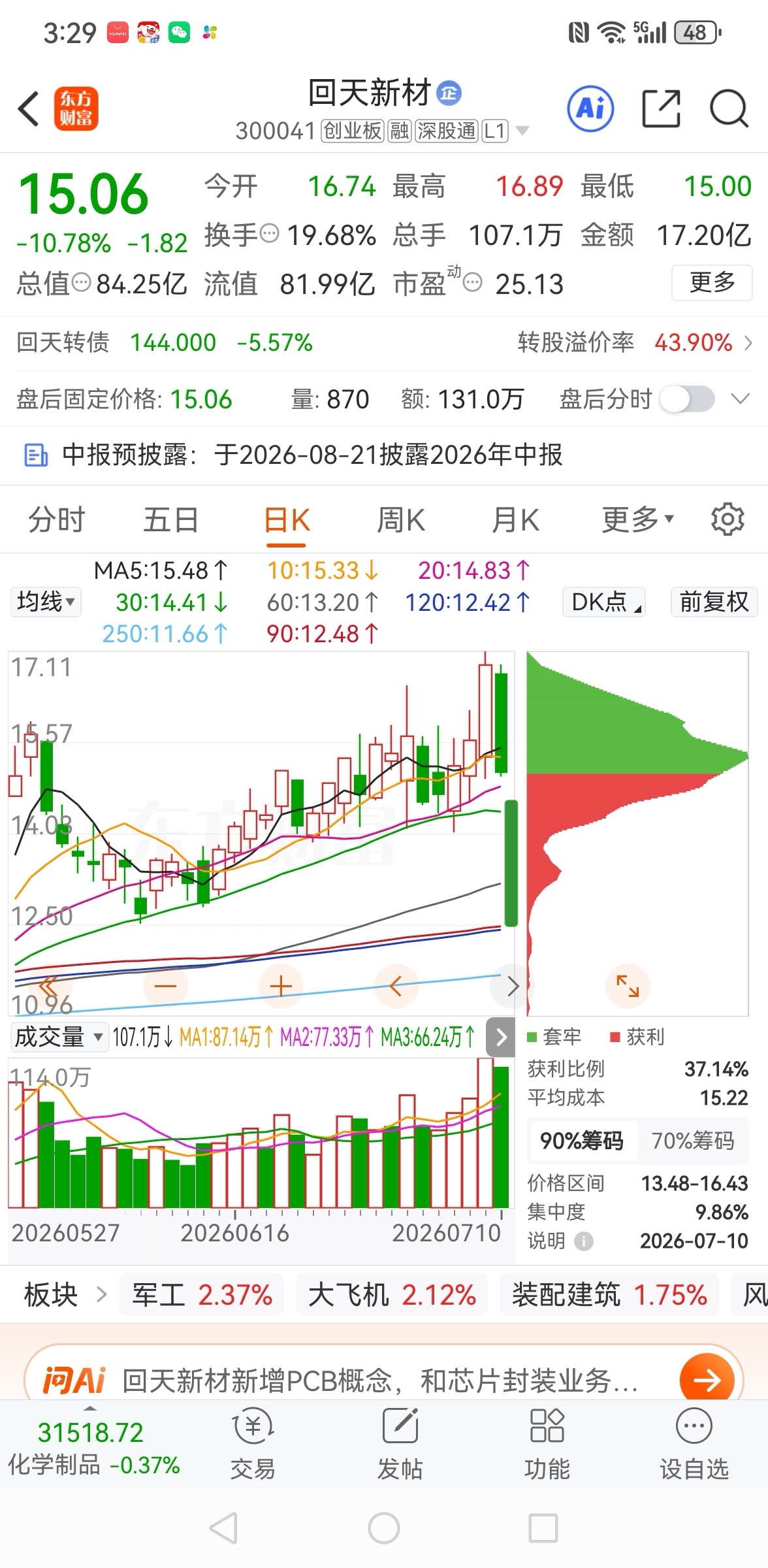Select the 月K chart tab

pos(515,520)
